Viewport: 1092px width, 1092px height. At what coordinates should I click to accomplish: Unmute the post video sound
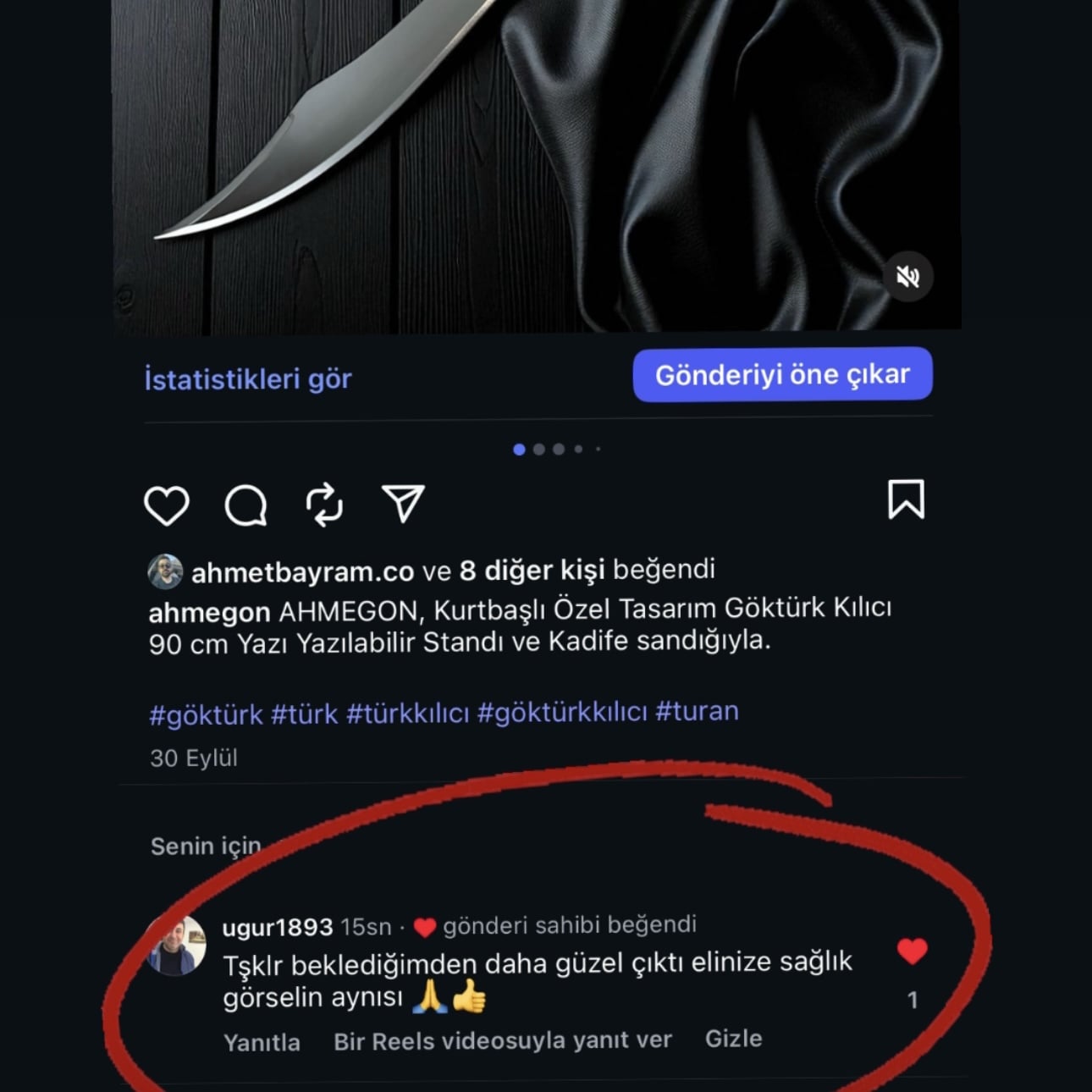click(x=907, y=276)
